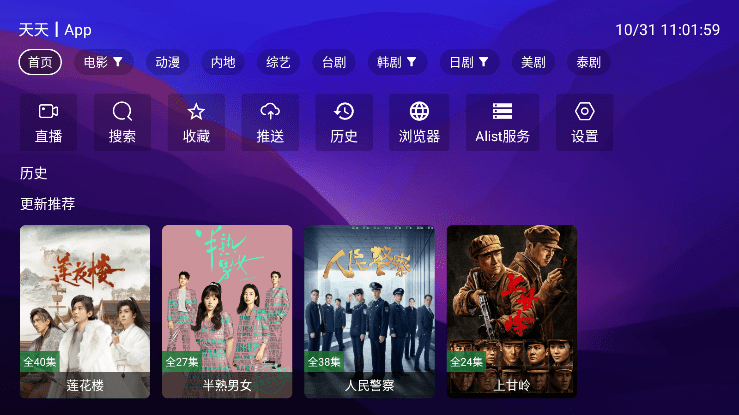Open the 台剧 tab

coord(334,62)
